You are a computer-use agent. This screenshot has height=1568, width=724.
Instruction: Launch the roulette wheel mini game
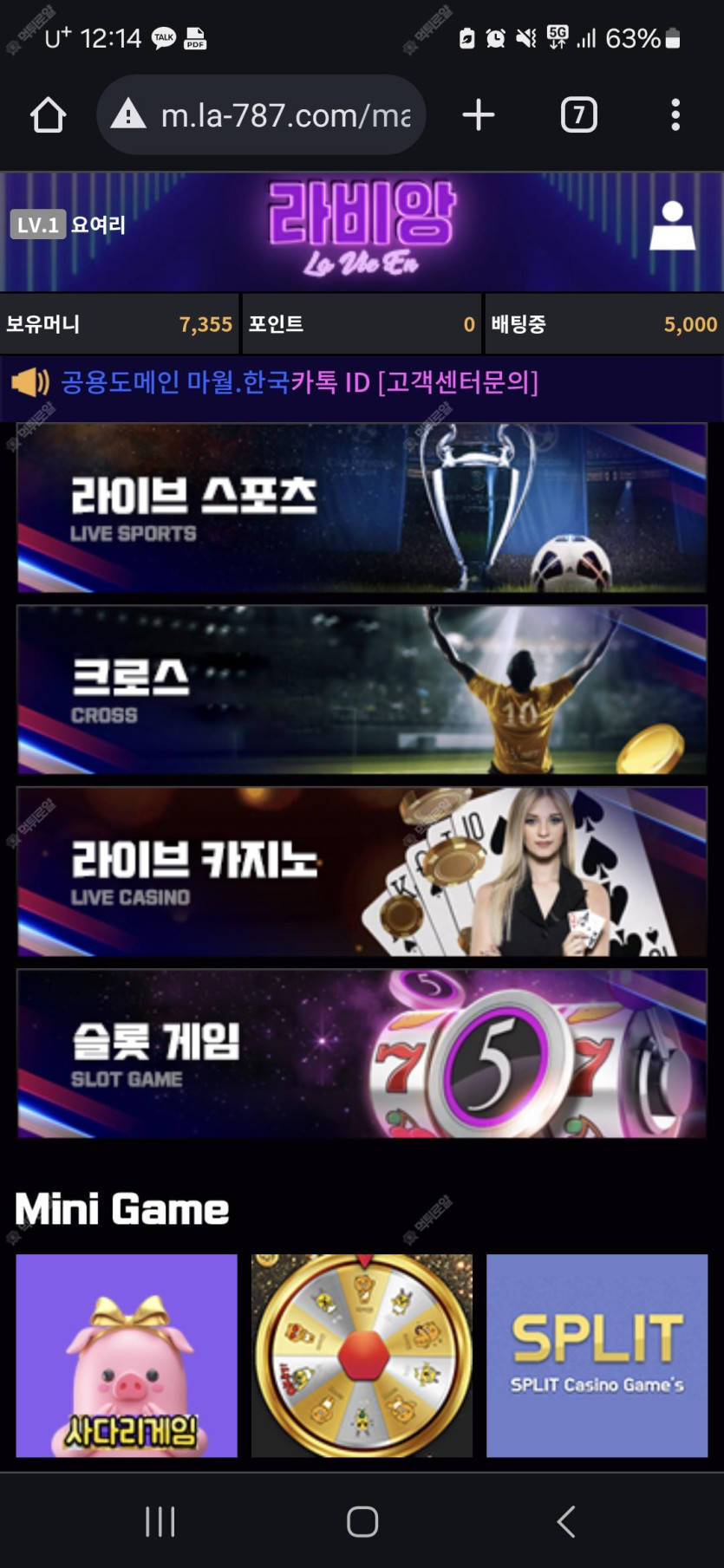pyautogui.click(x=362, y=1356)
